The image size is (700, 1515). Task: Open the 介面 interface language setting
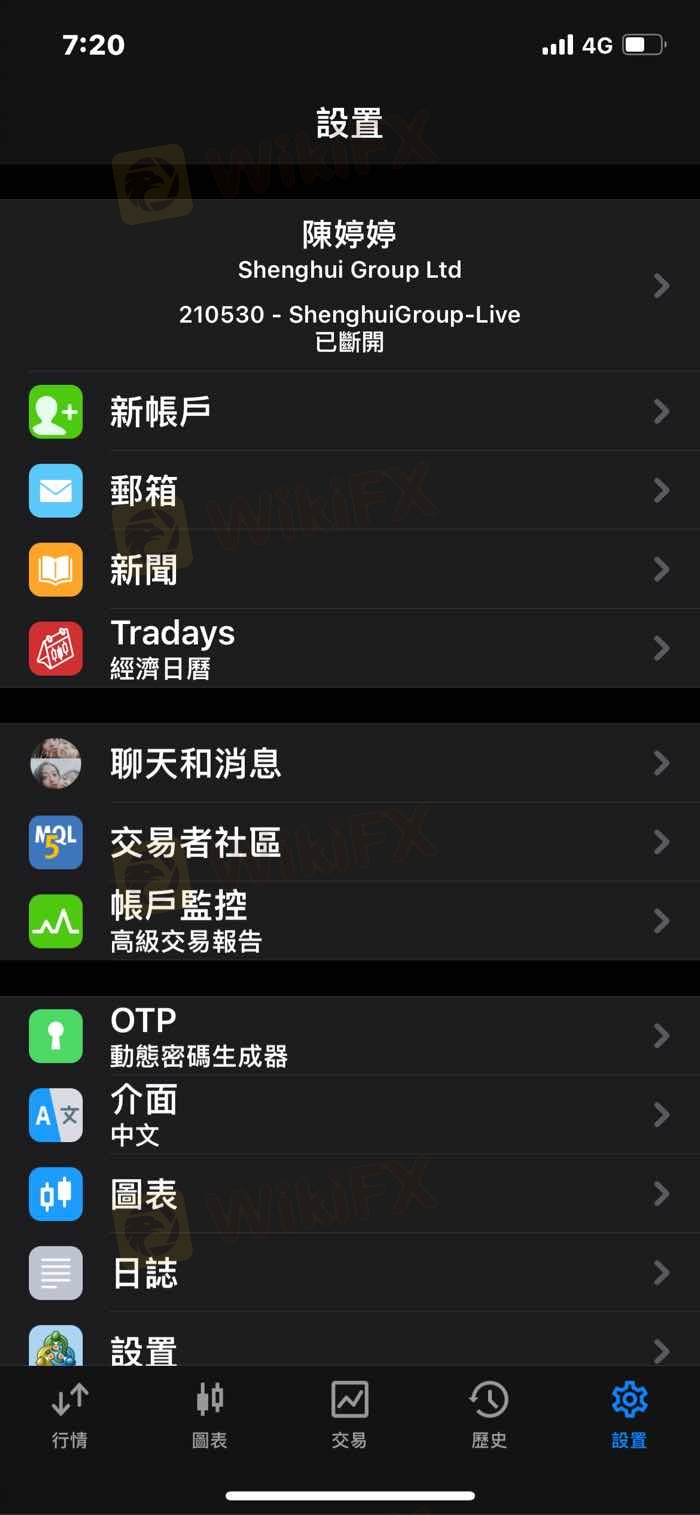click(x=350, y=1115)
